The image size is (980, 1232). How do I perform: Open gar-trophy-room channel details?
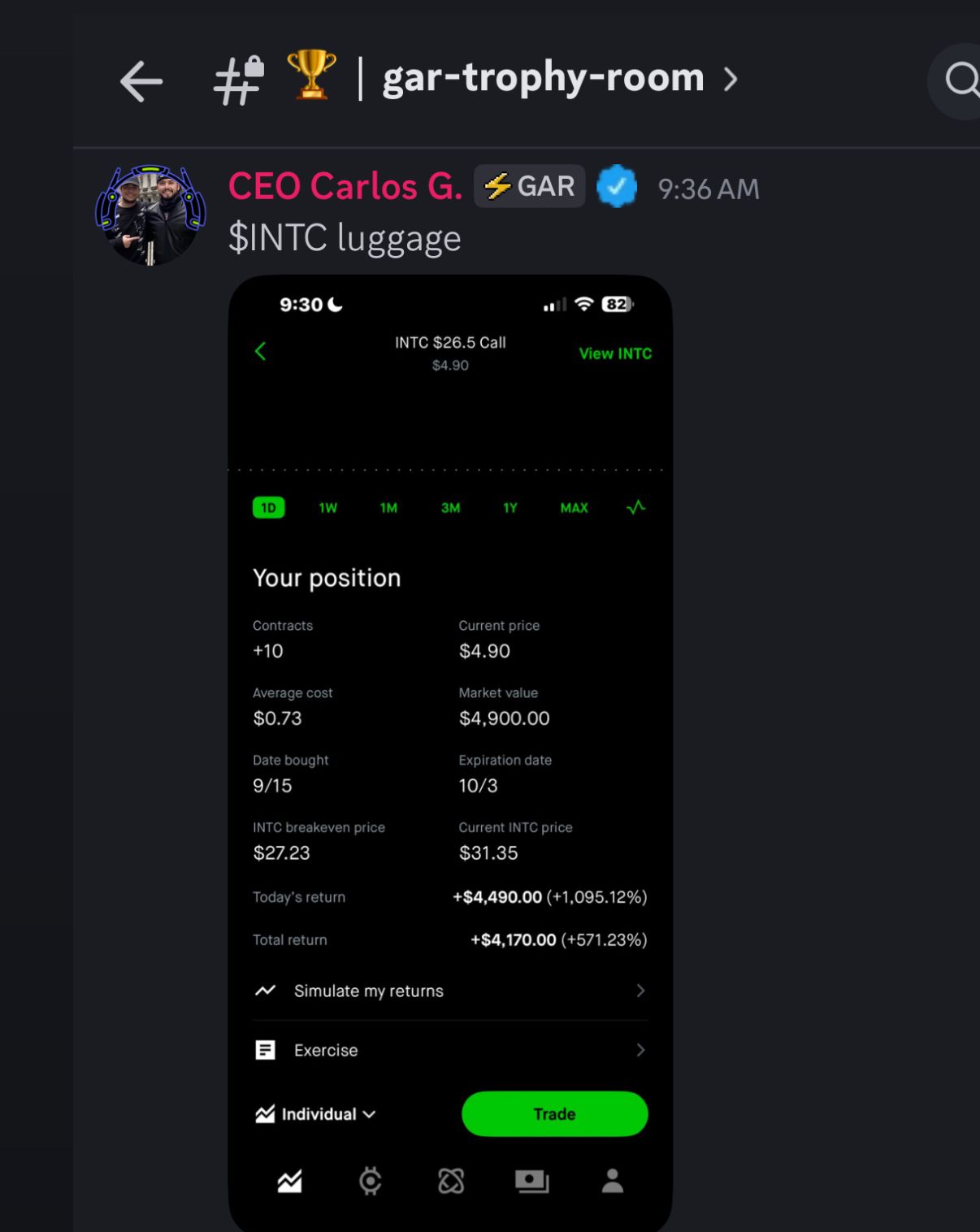tap(542, 78)
